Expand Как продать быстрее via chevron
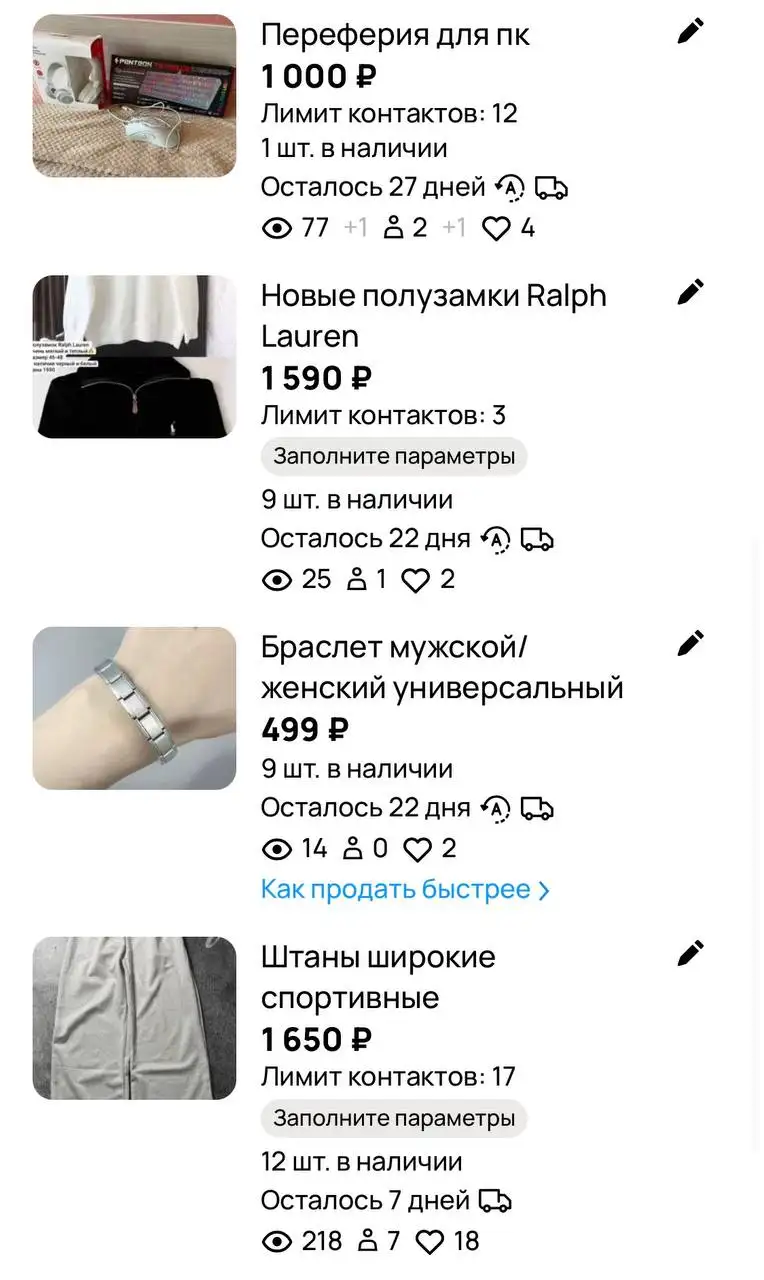Screen dimensions: 764x1280 pos(545,888)
